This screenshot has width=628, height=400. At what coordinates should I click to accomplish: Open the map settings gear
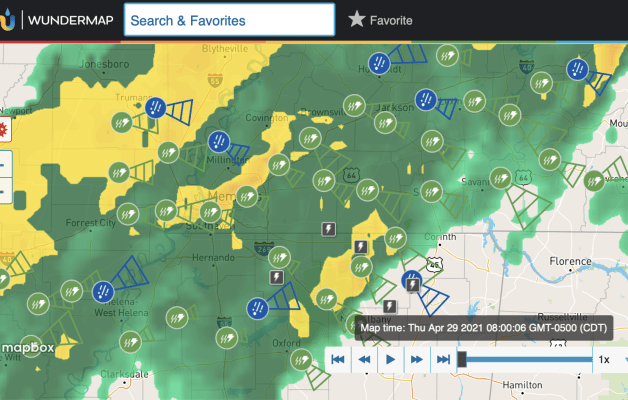pyautogui.click(x=3, y=129)
